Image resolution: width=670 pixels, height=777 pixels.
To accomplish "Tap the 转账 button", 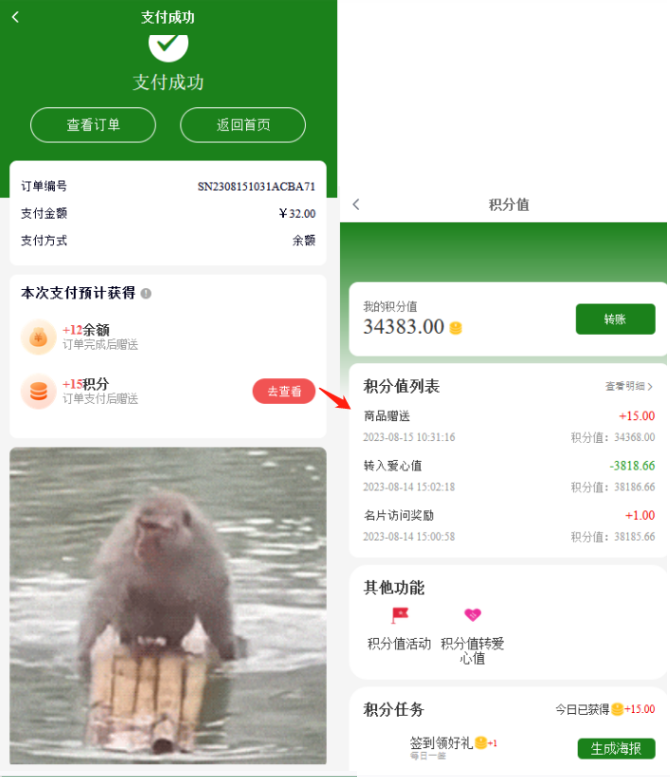I will pos(615,319).
